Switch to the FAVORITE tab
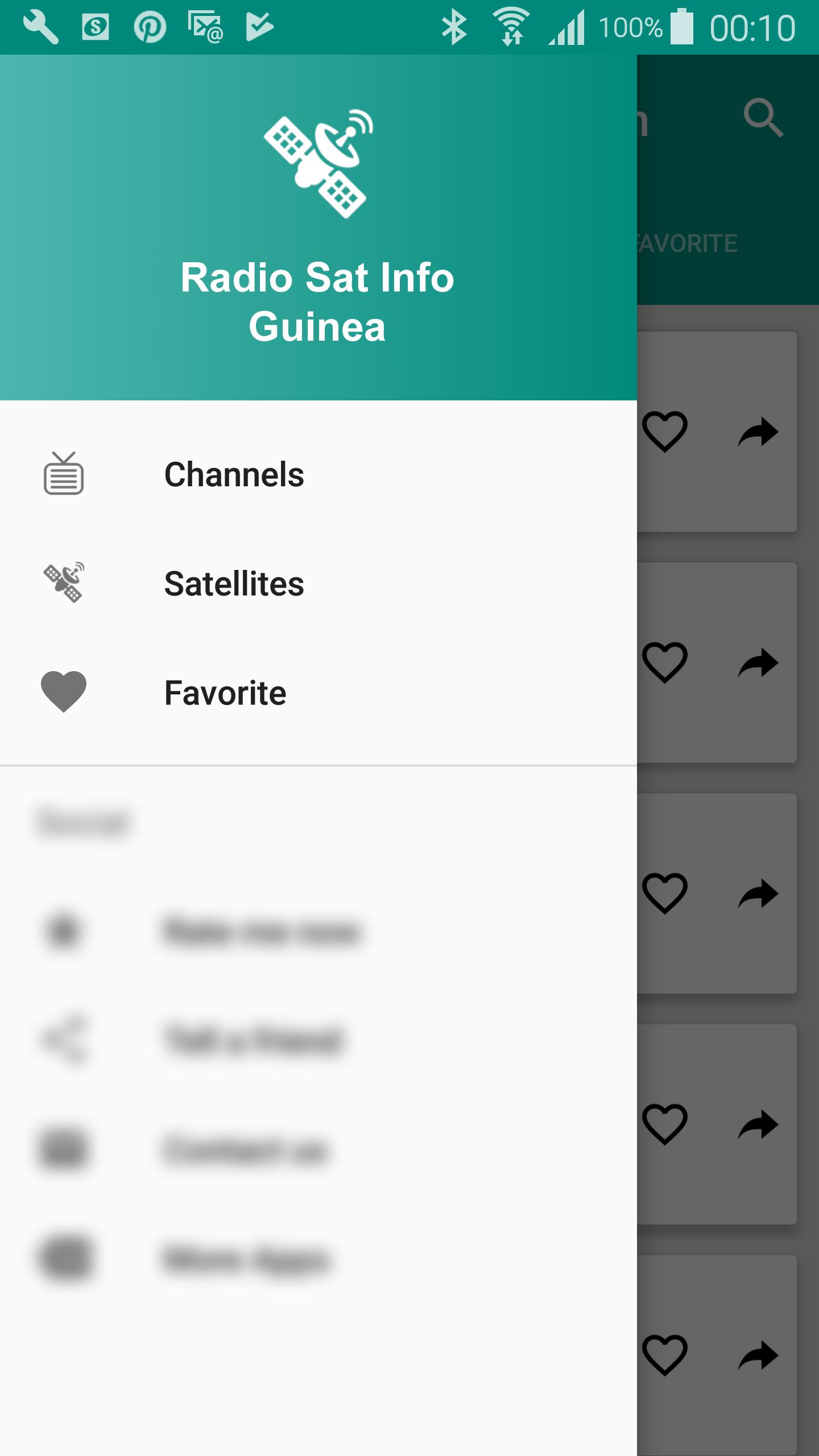The height and width of the screenshot is (1456, 819). pos(688,243)
